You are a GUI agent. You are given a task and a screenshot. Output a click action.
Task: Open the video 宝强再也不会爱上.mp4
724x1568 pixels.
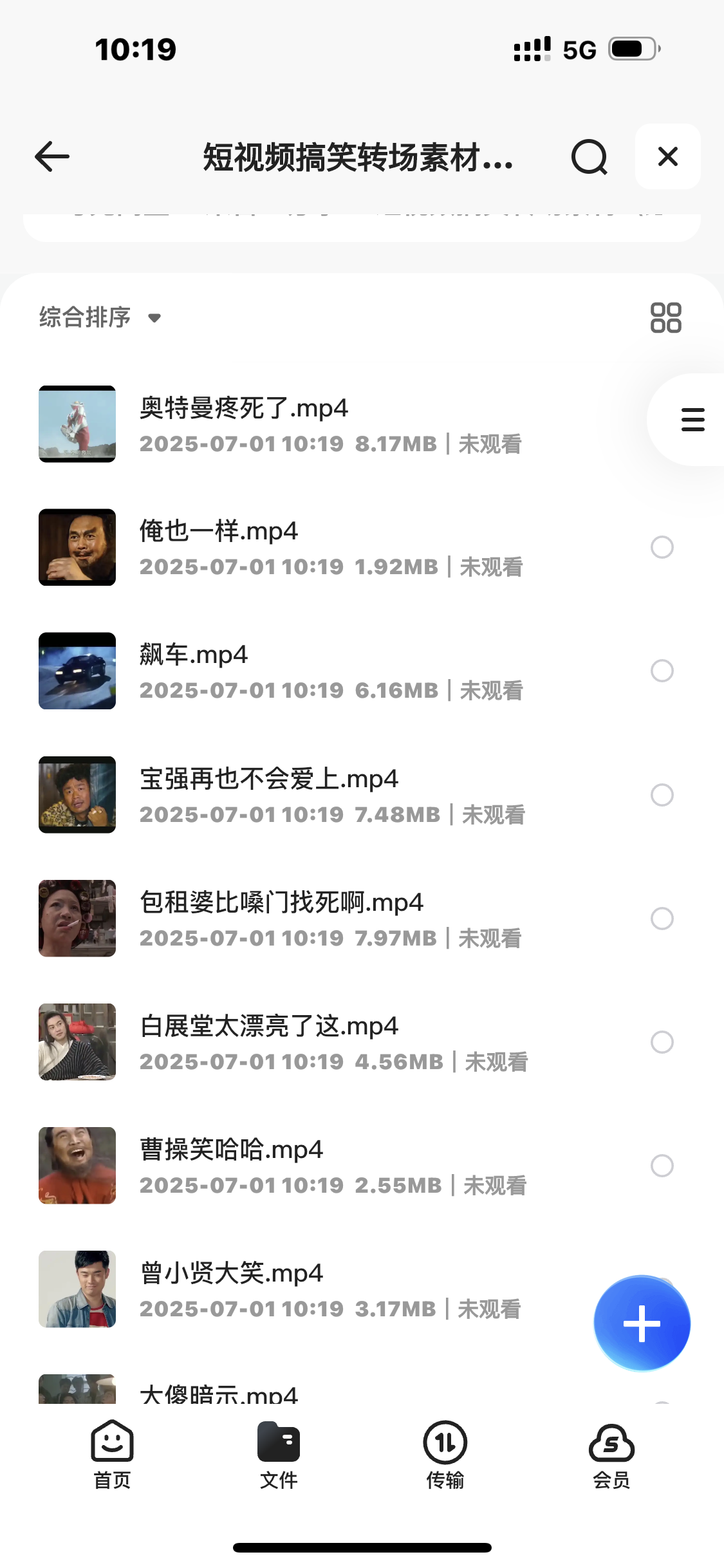269,779
